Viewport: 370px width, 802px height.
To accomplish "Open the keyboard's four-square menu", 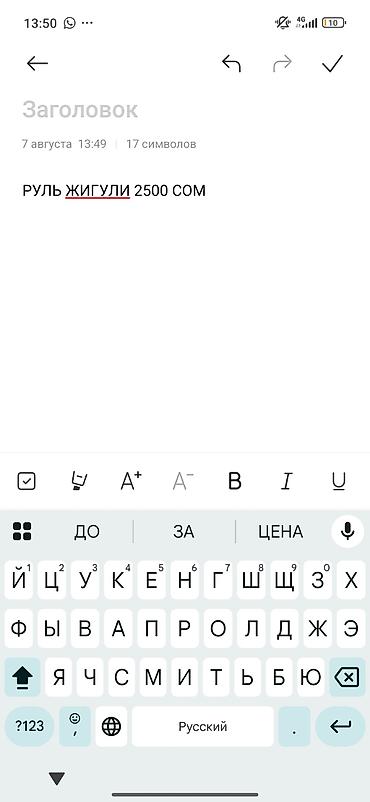I will point(22,531).
